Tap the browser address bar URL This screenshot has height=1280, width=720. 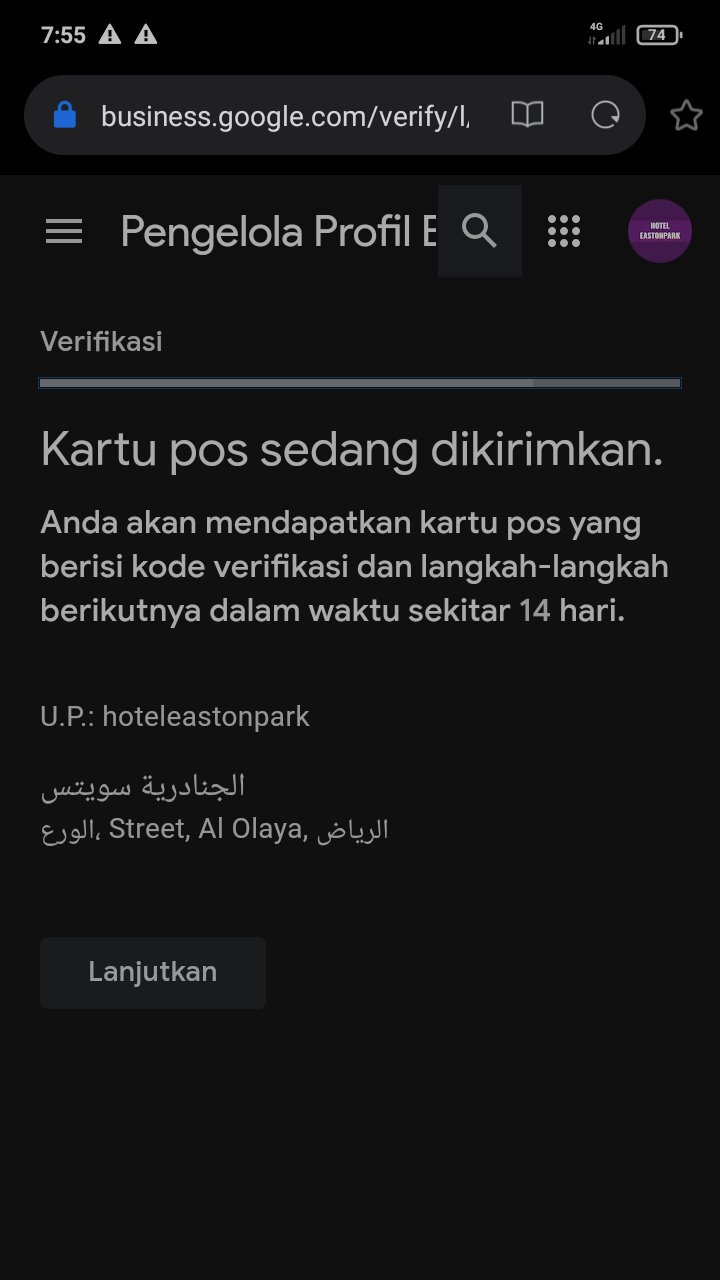click(285, 116)
